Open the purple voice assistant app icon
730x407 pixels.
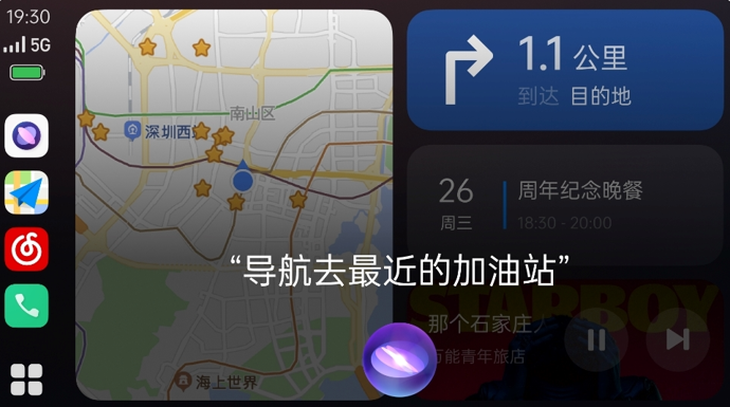click(x=26, y=136)
